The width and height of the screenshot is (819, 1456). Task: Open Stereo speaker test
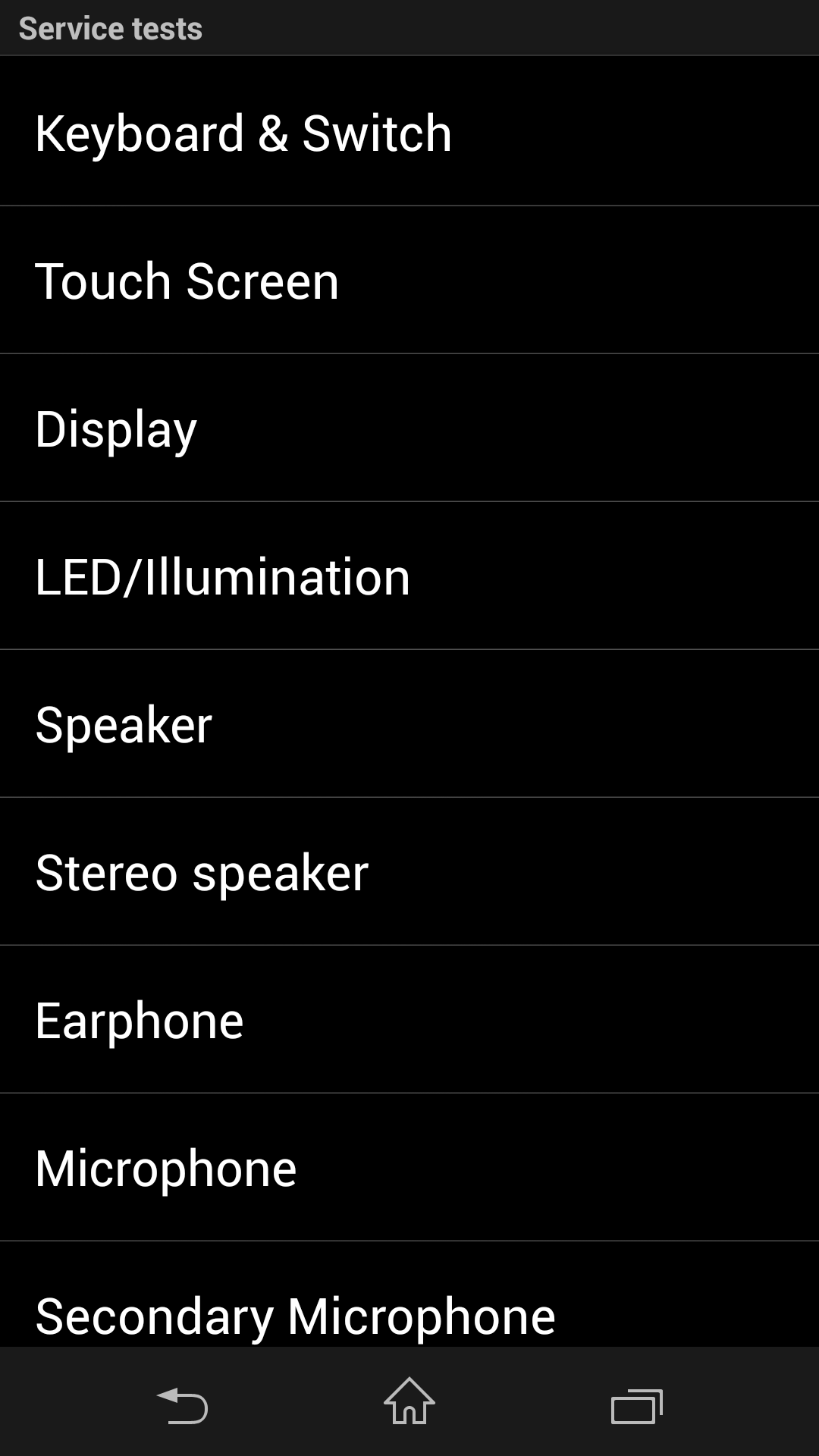point(409,872)
